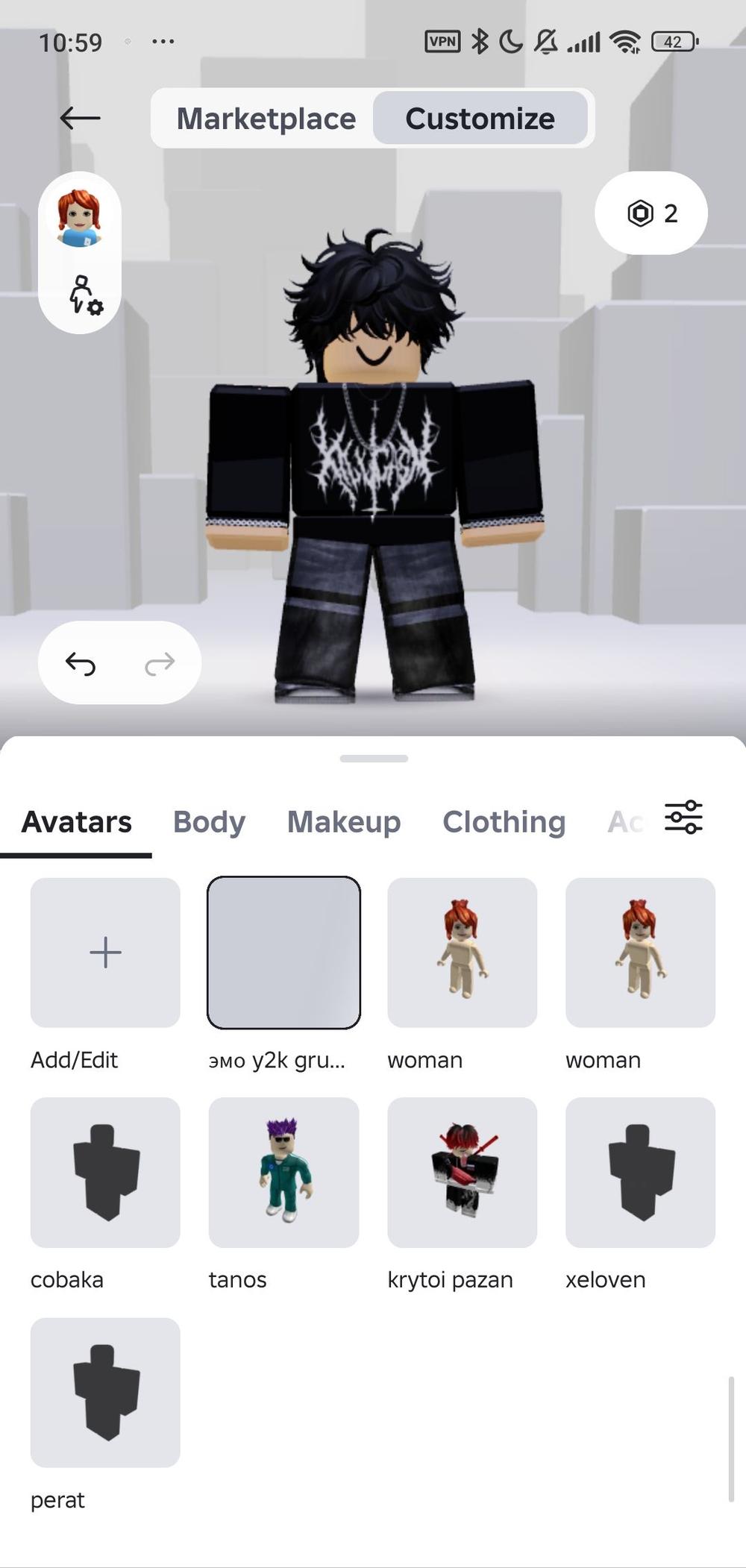Go back using the arrow icon
Image resolution: width=746 pixels, height=1568 pixels.
pos(80,118)
